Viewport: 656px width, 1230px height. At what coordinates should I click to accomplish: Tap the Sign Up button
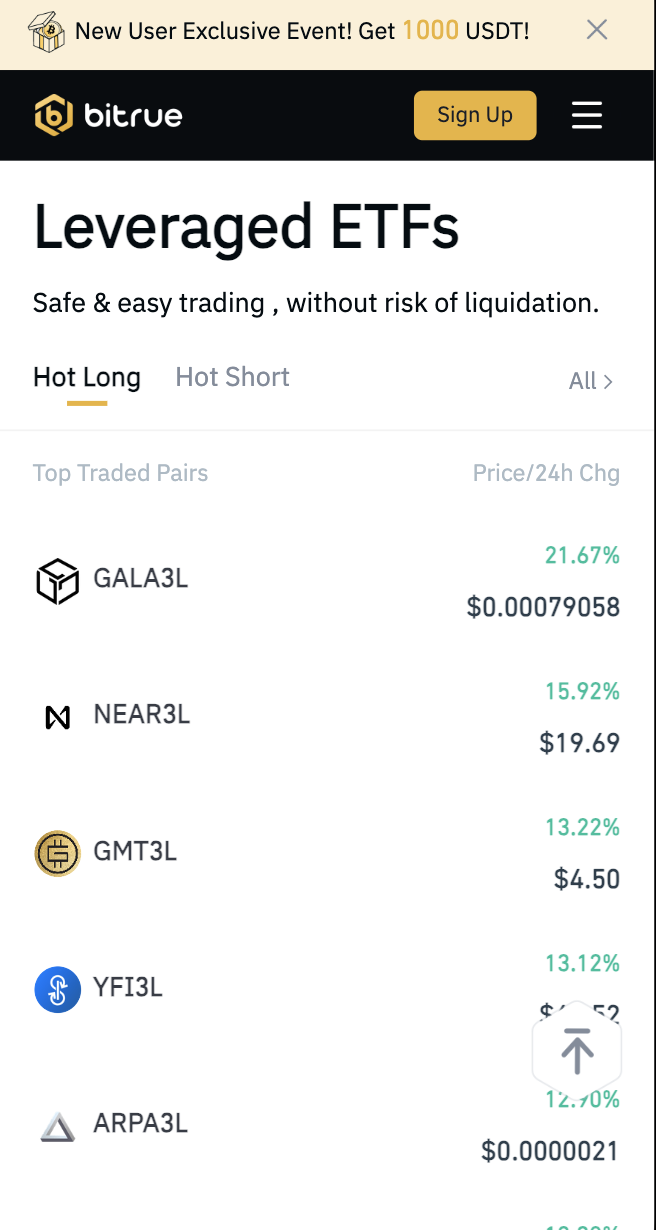475,115
